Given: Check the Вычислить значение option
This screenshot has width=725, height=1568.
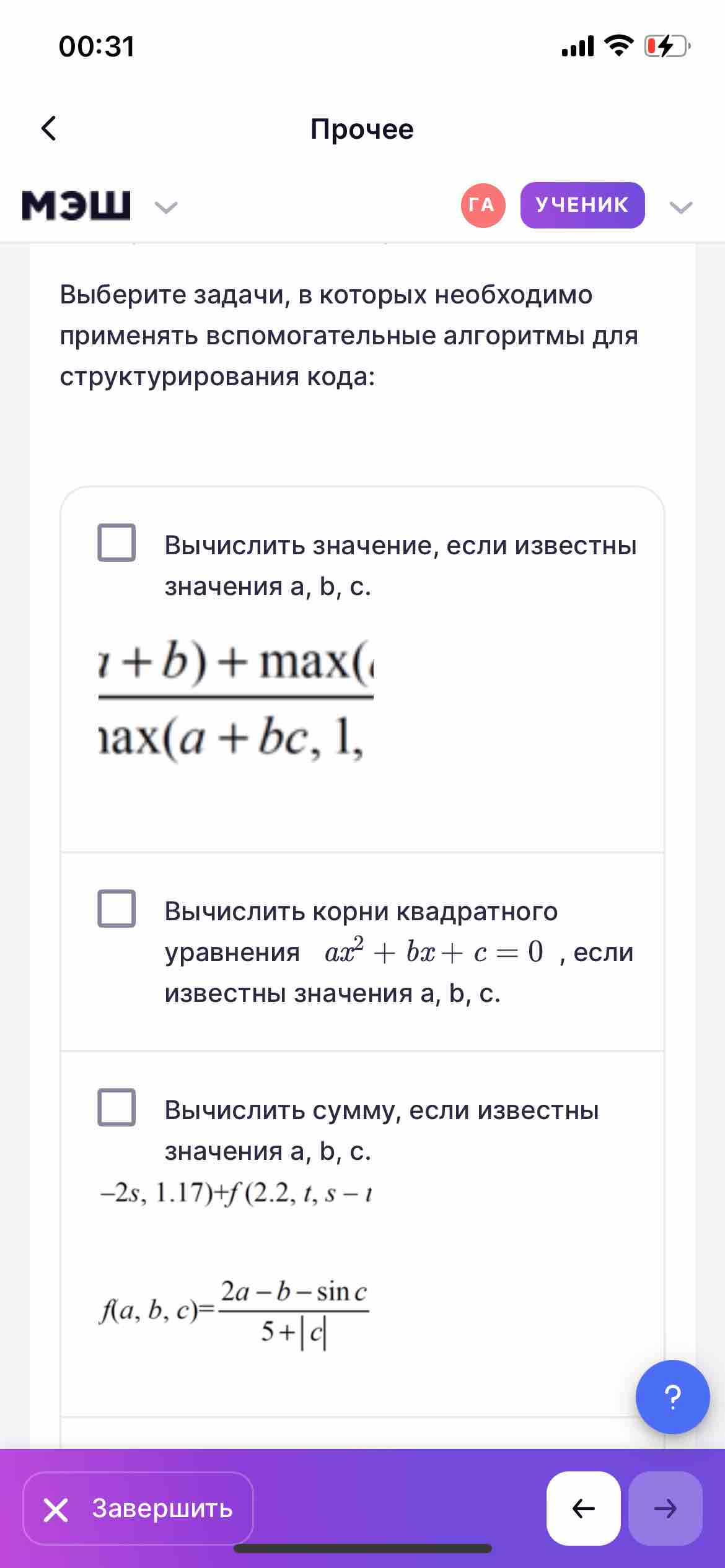Looking at the screenshot, I should pyautogui.click(x=116, y=542).
